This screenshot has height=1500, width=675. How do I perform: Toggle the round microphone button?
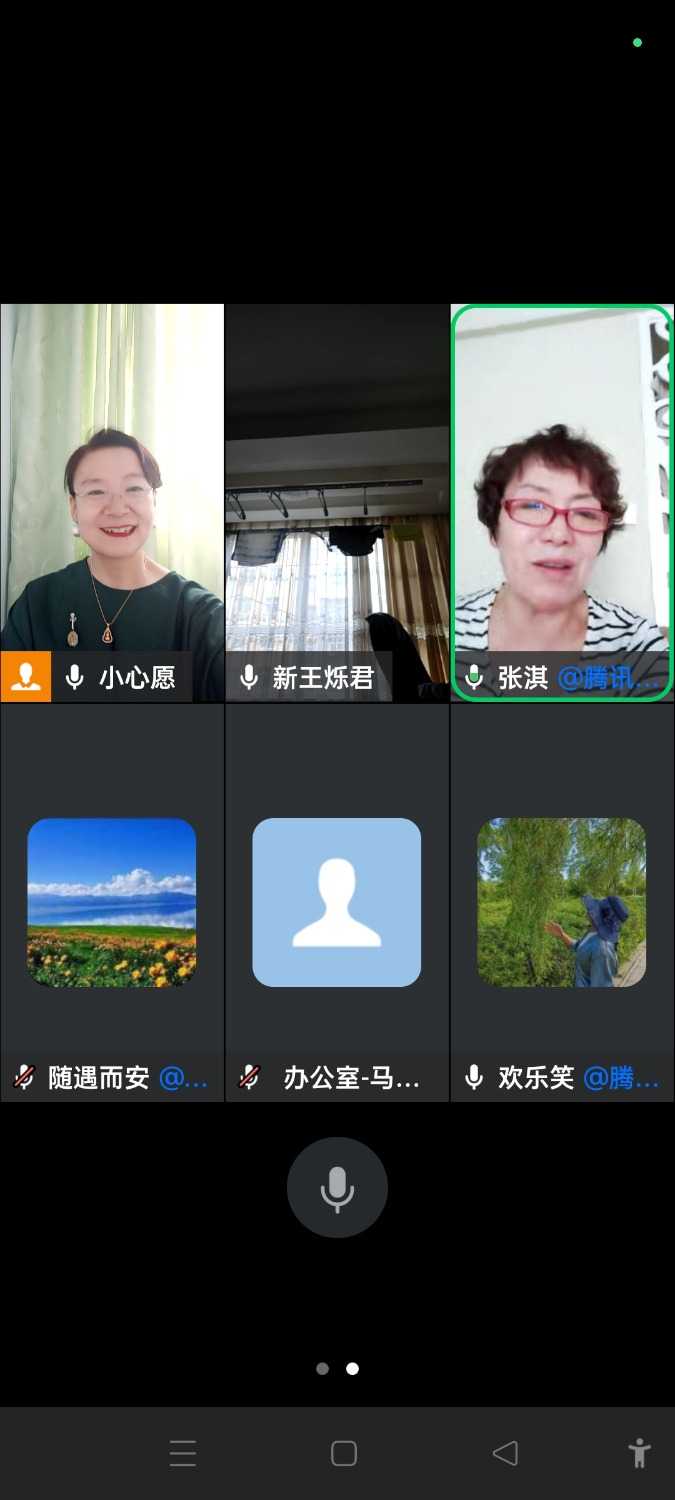[337, 1187]
